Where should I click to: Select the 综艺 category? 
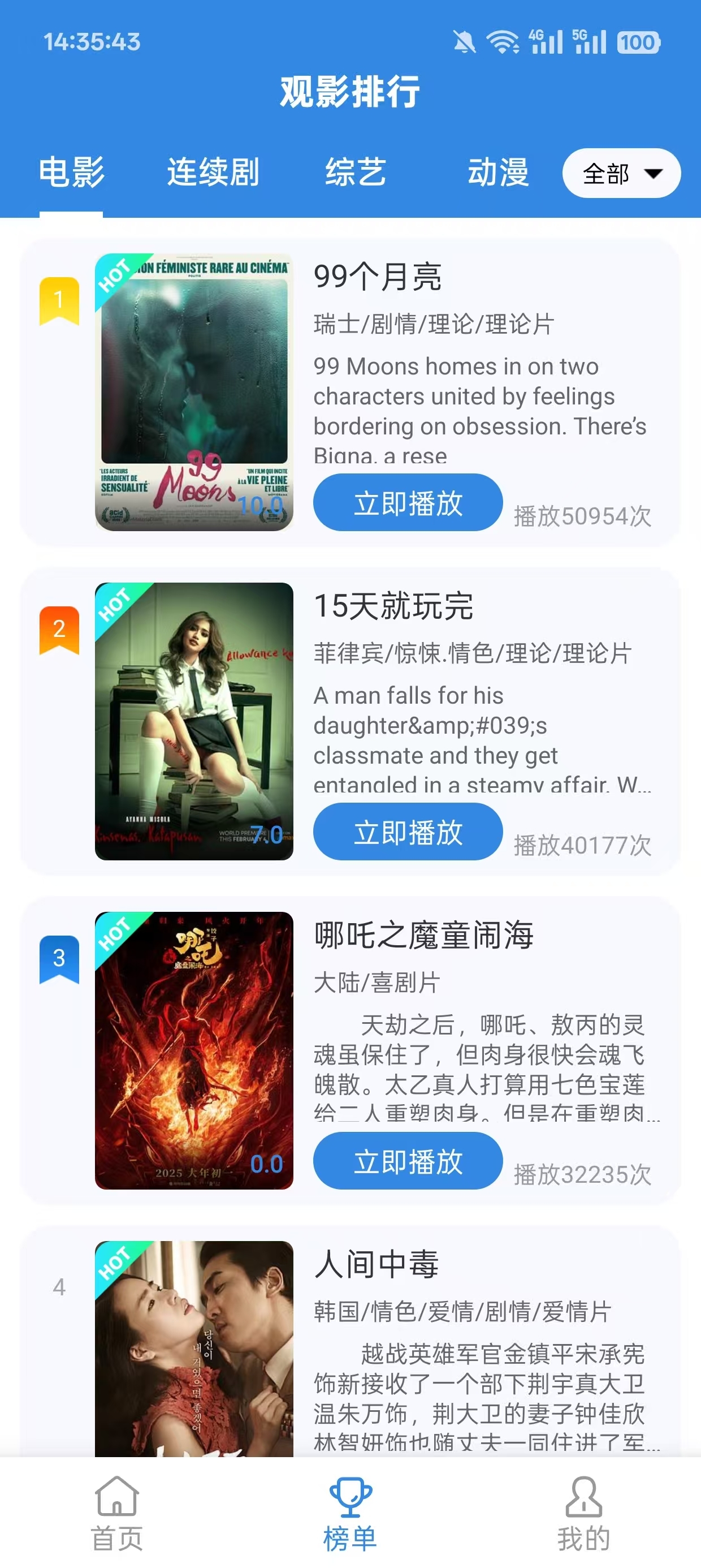click(357, 173)
